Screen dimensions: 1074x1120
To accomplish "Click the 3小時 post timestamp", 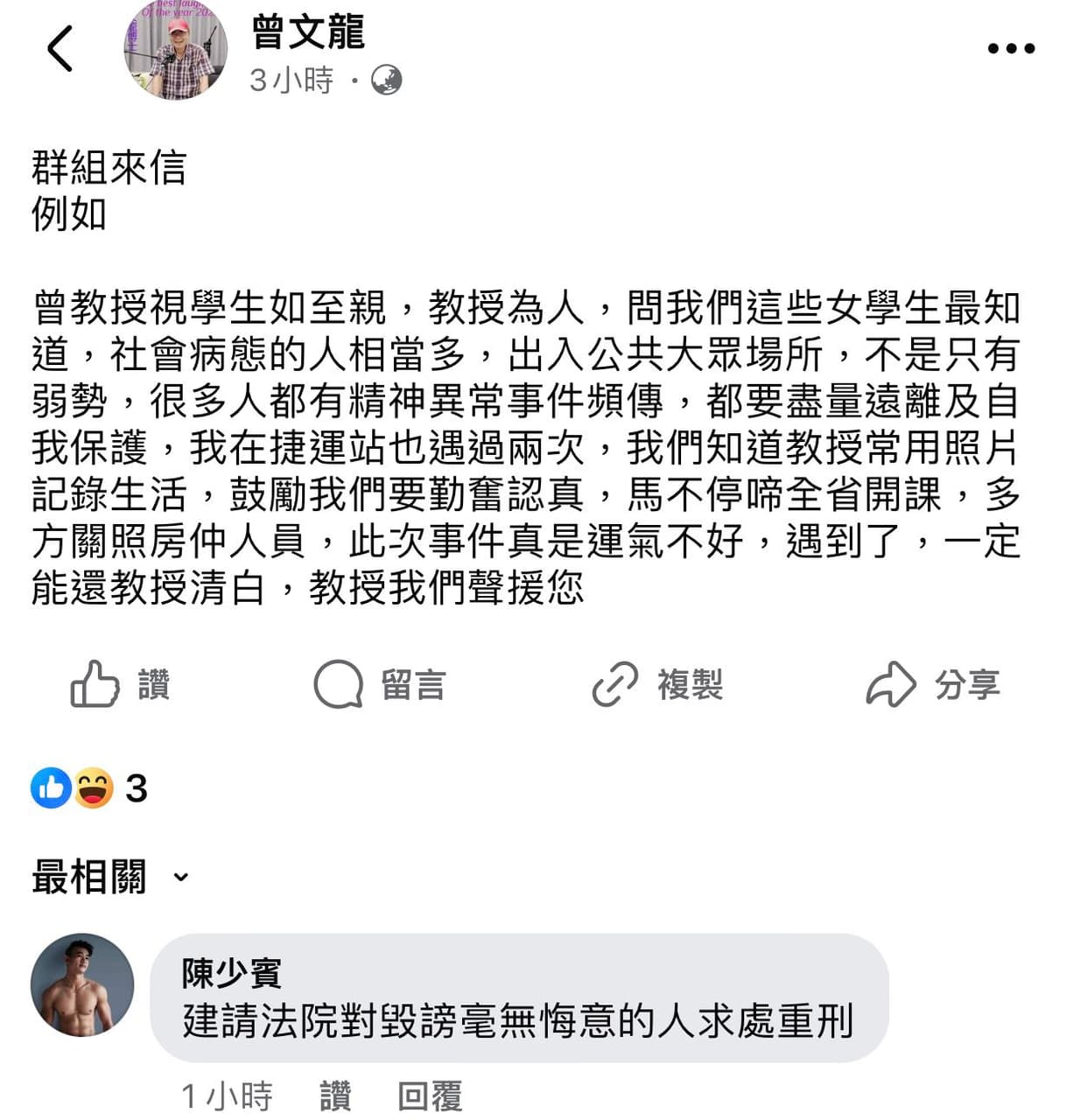I will point(291,80).
